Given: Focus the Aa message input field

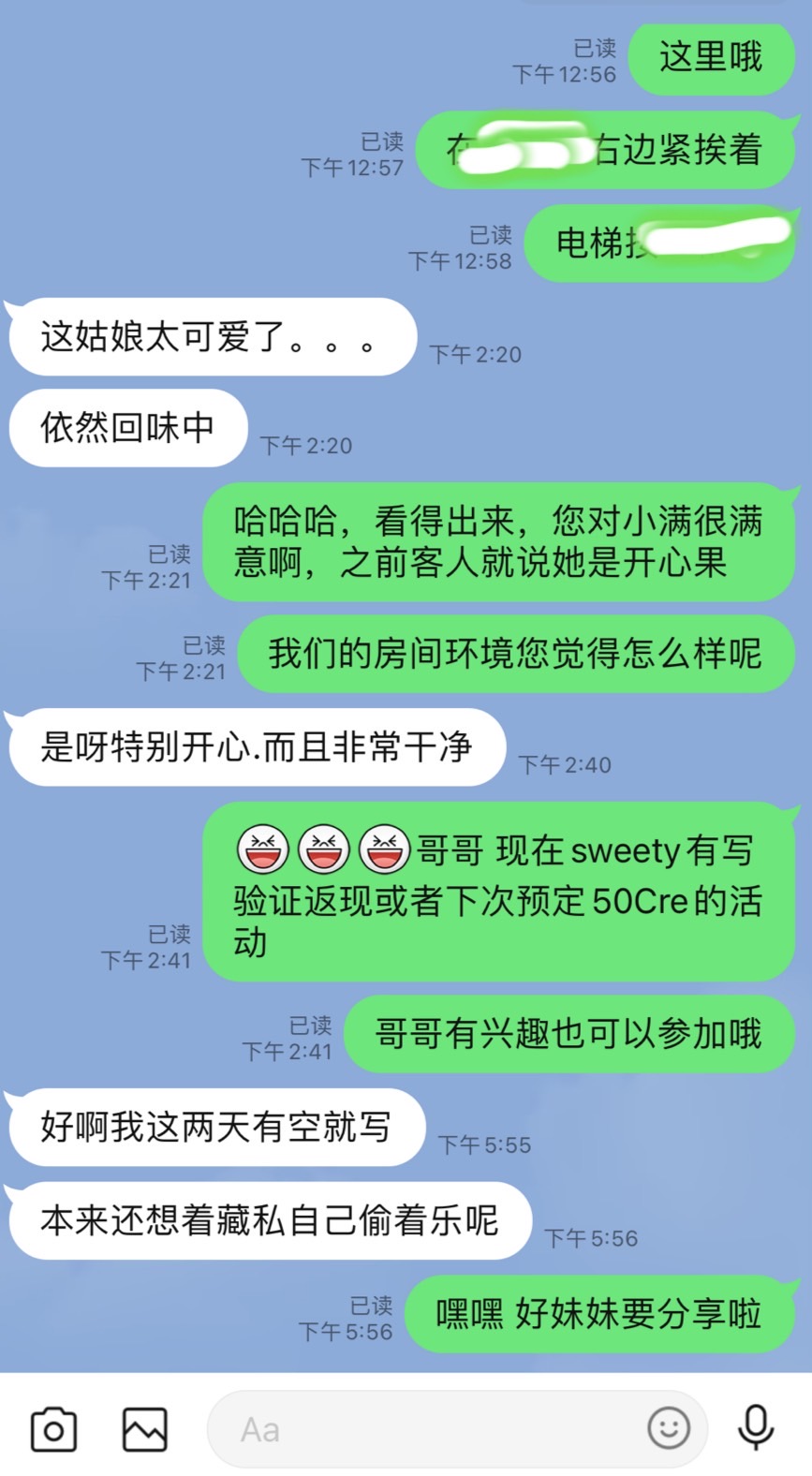Looking at the screenshot, I should [x=421, y=1429].
